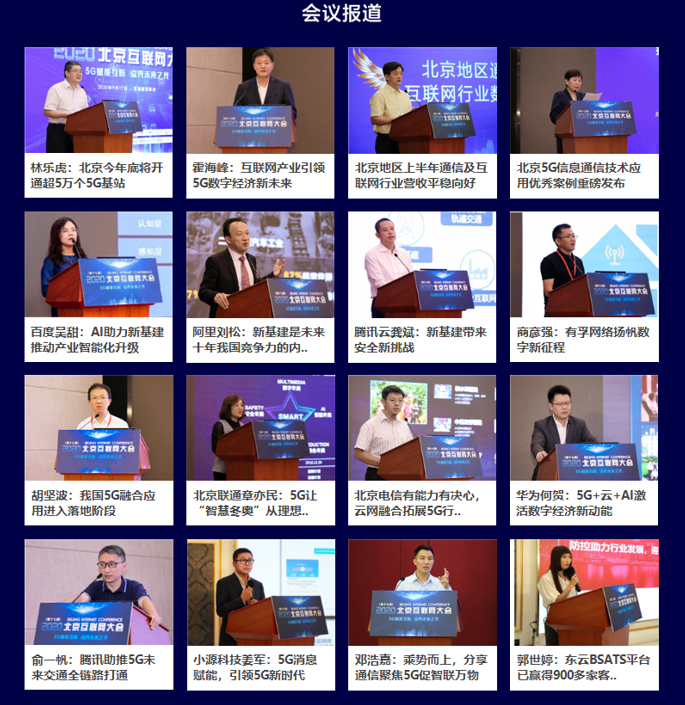Open 霍海峰 article on internet industry
Screen dimensions: 685x705
260,175
